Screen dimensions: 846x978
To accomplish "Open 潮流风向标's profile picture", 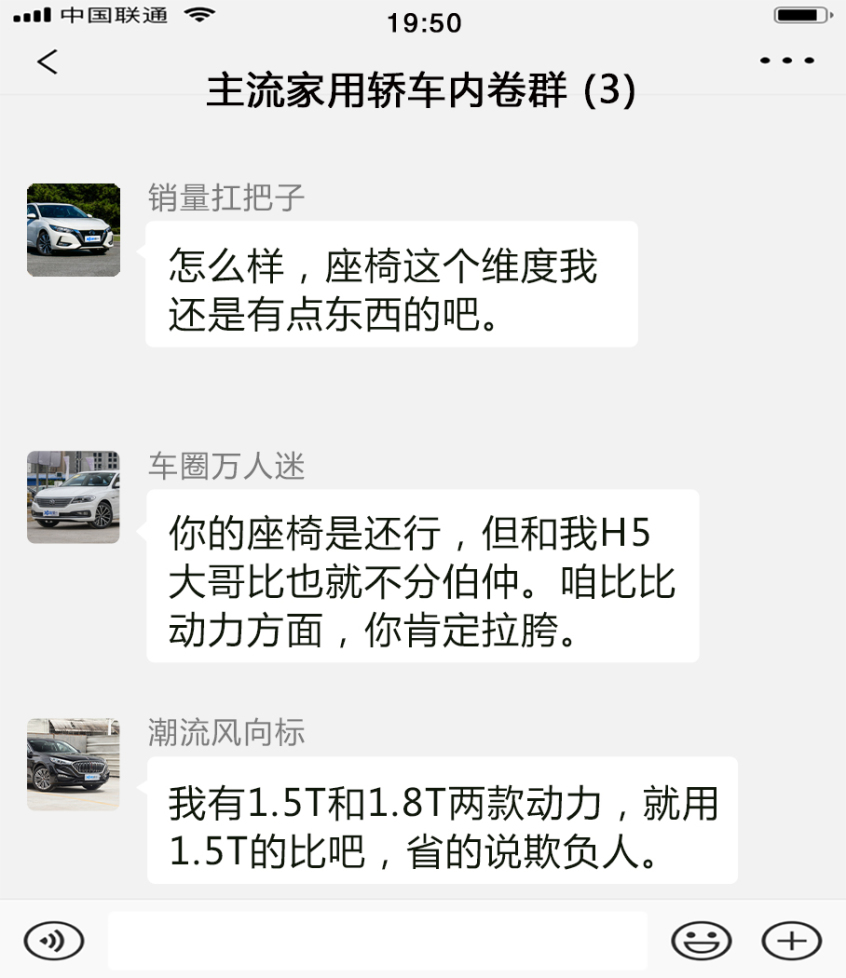I will pyautogui.click(x=72, y=762).
